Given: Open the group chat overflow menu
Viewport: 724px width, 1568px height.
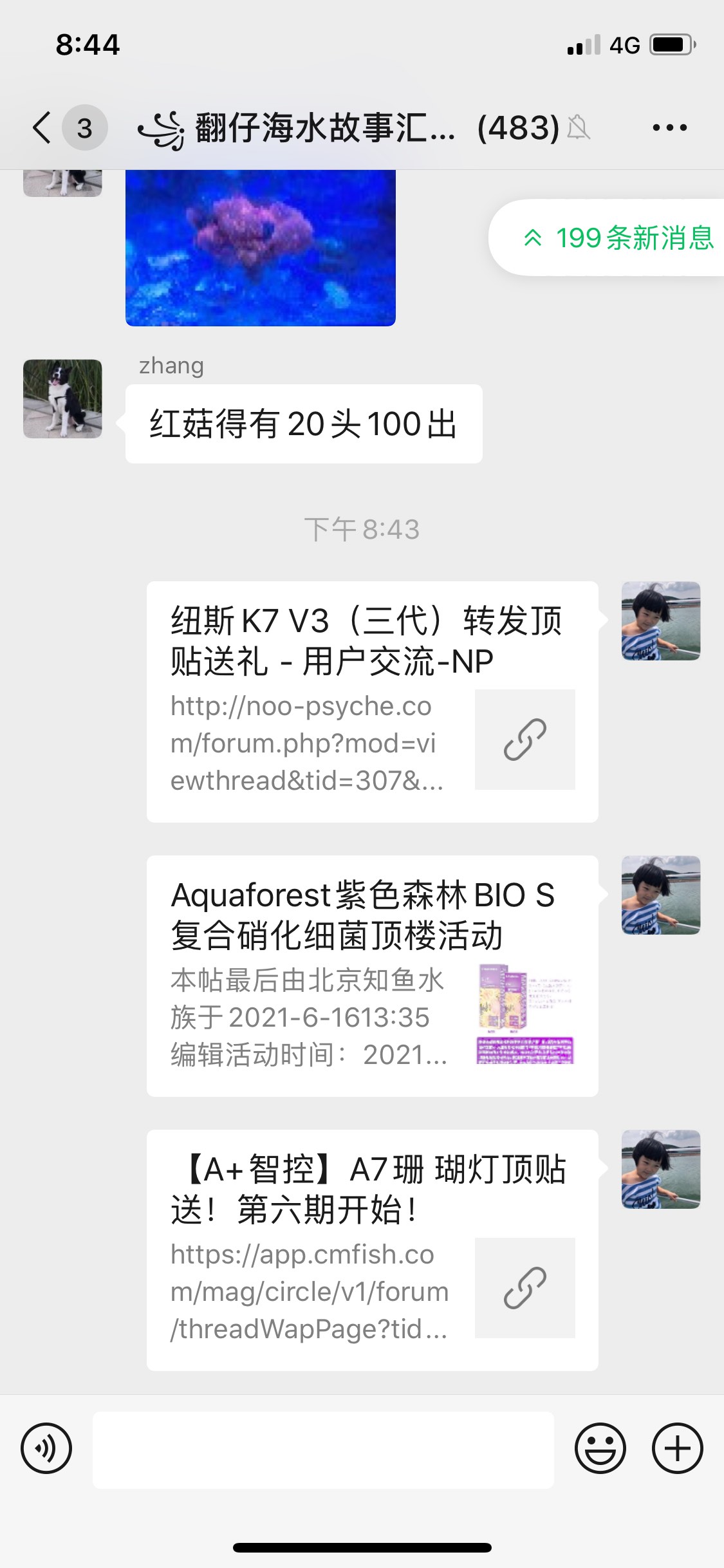Looking at the screenshot, I should [669, 127].
